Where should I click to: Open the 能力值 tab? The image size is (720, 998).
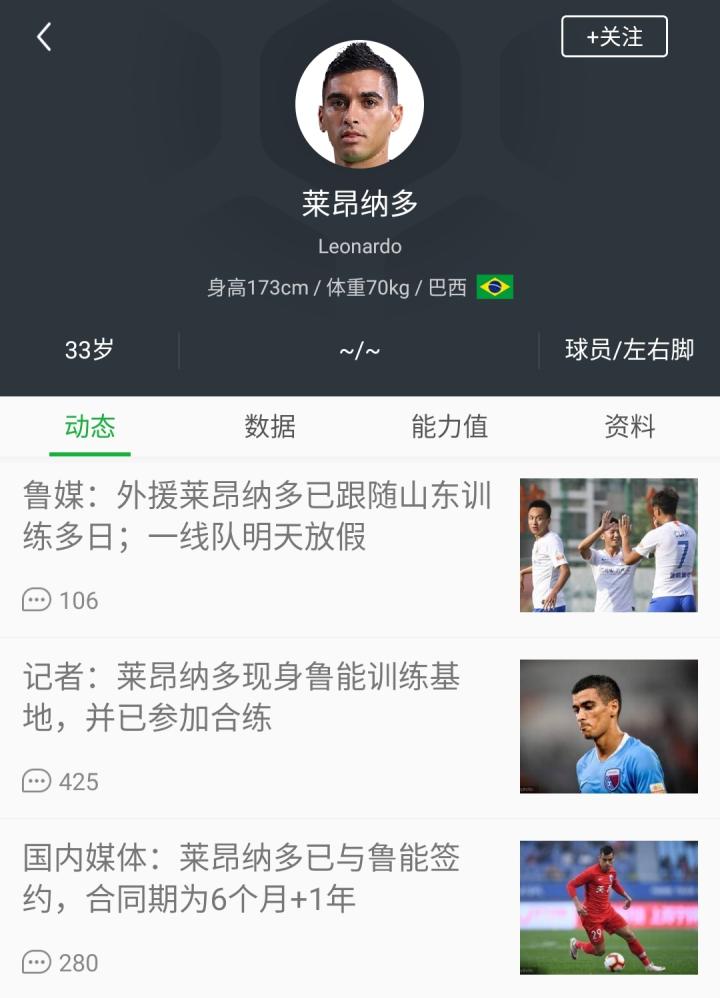(x=449, y=427)
